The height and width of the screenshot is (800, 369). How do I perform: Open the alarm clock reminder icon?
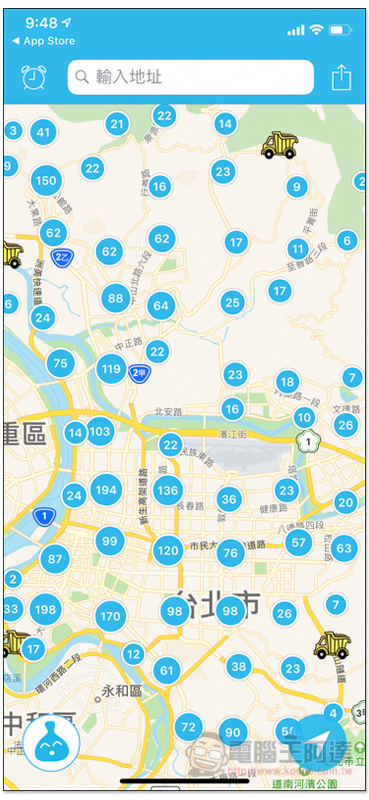[x=34, y=78]
